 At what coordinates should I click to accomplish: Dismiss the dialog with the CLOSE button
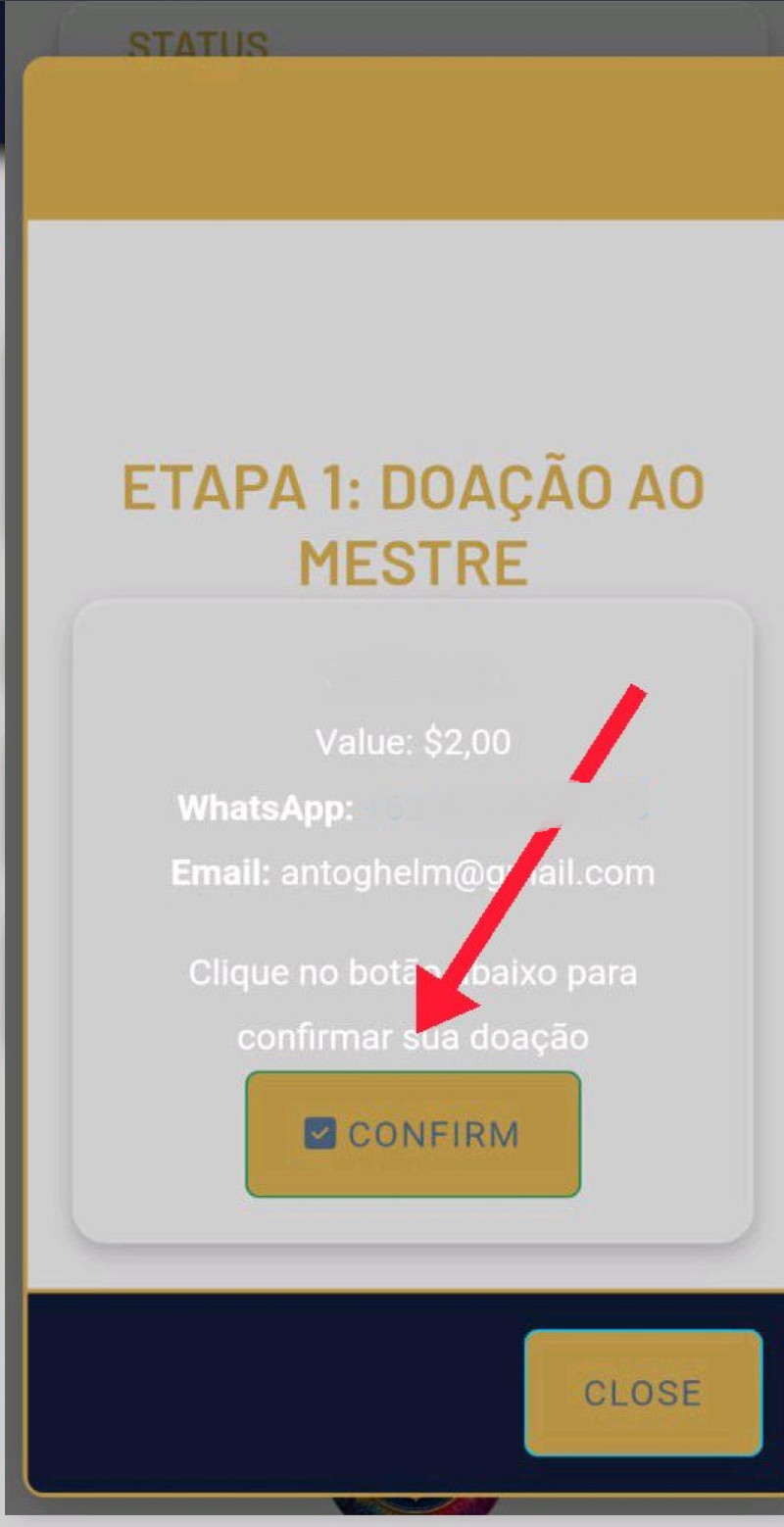[x=643, y=1393]
